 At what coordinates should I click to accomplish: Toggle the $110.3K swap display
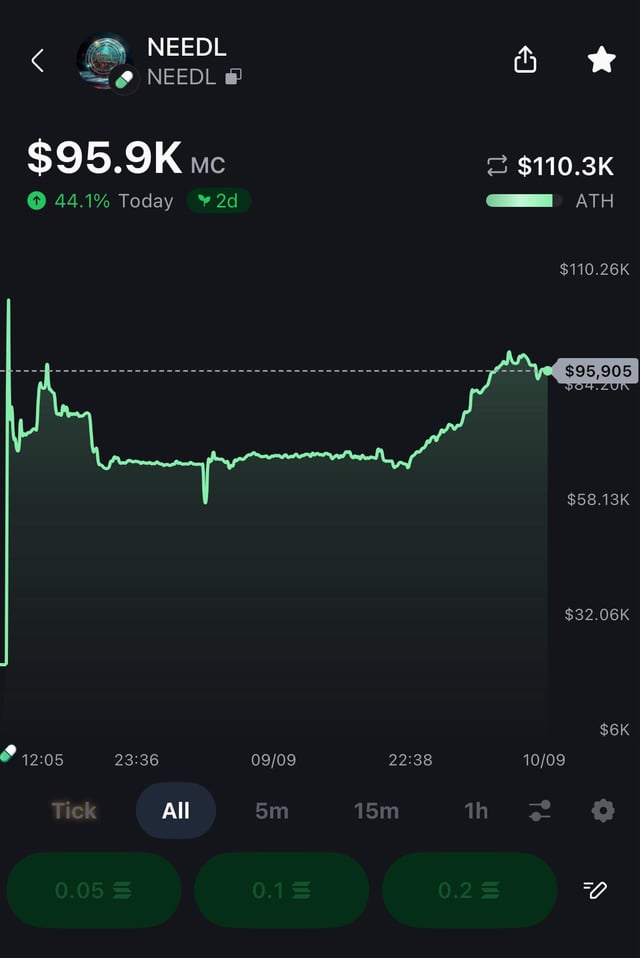click(550, 166)
